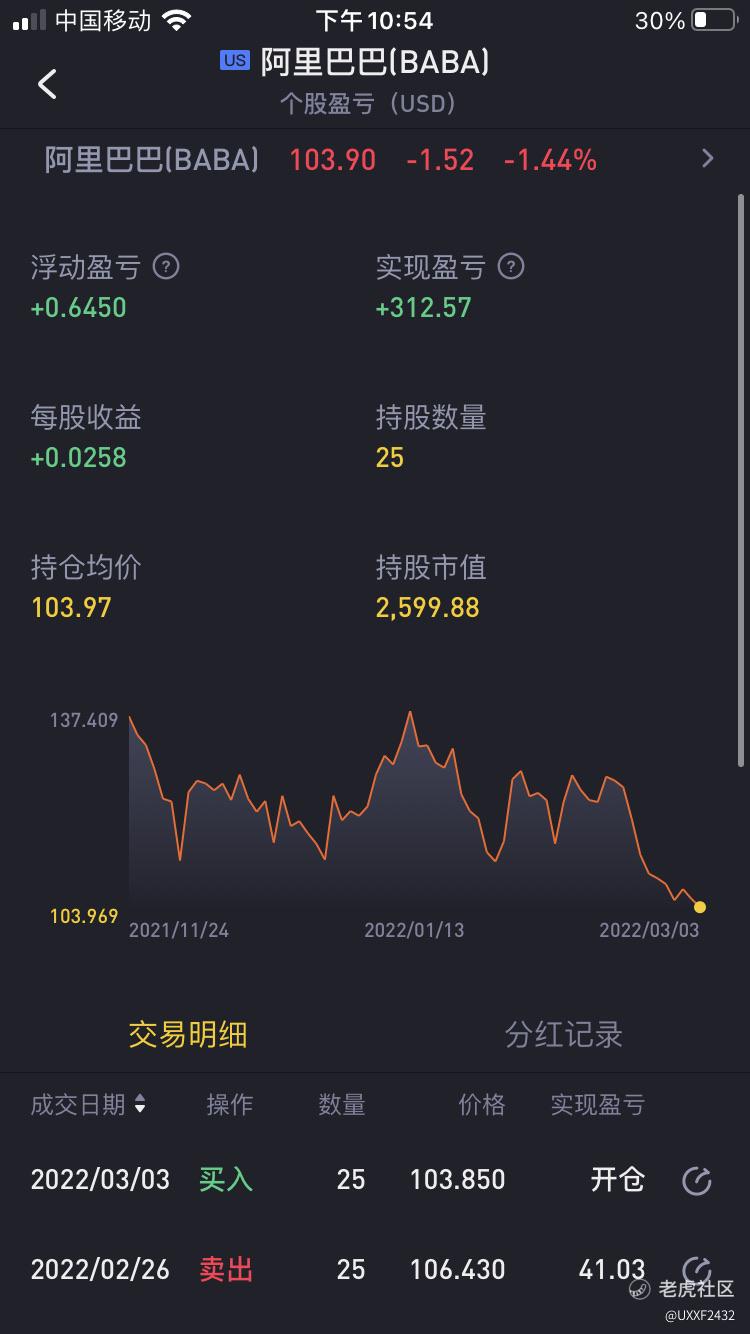Go back using the top-left arrow
The height and width of the screenshot is (1334, 750).
point(47,84)
